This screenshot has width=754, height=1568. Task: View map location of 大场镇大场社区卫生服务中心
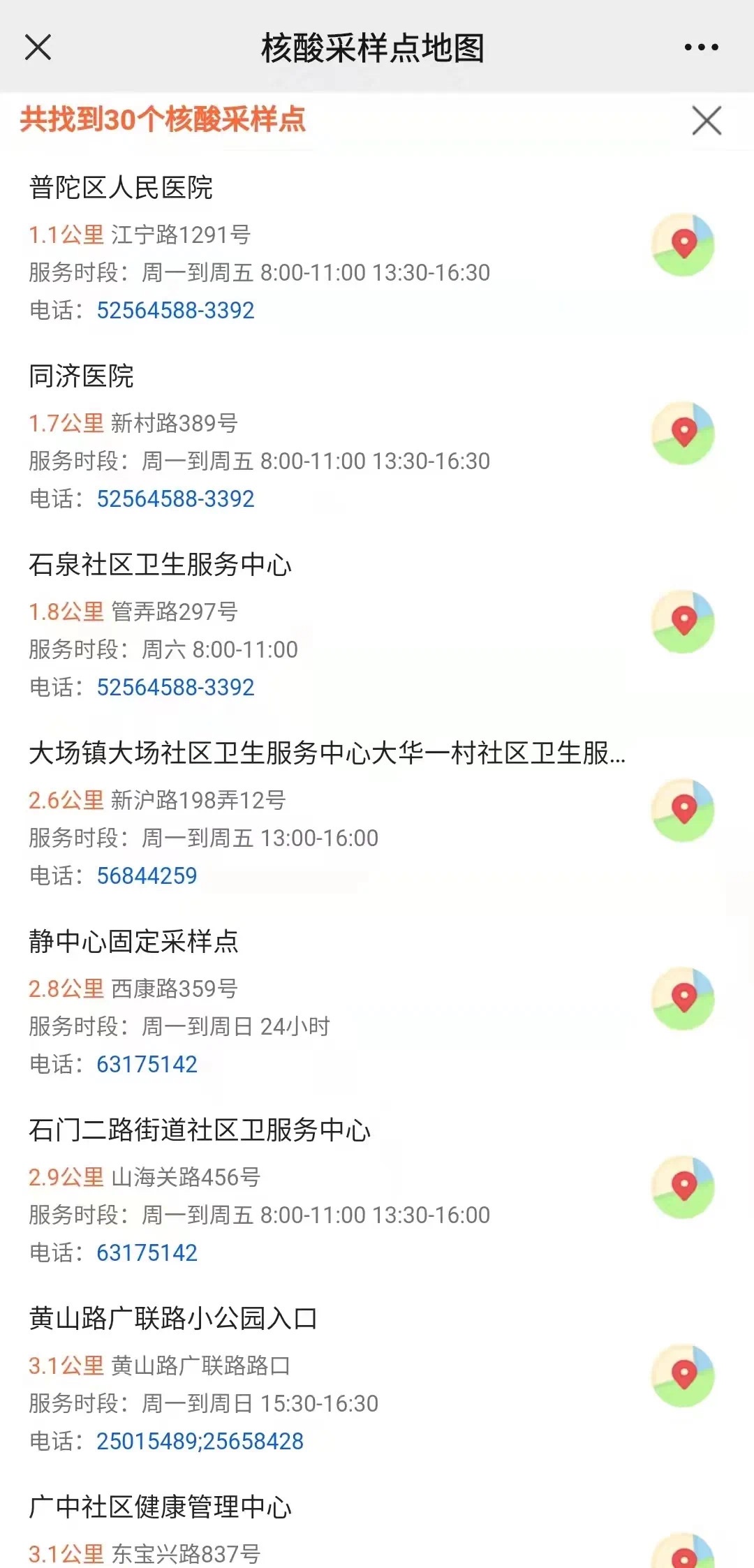coord(683,810)
